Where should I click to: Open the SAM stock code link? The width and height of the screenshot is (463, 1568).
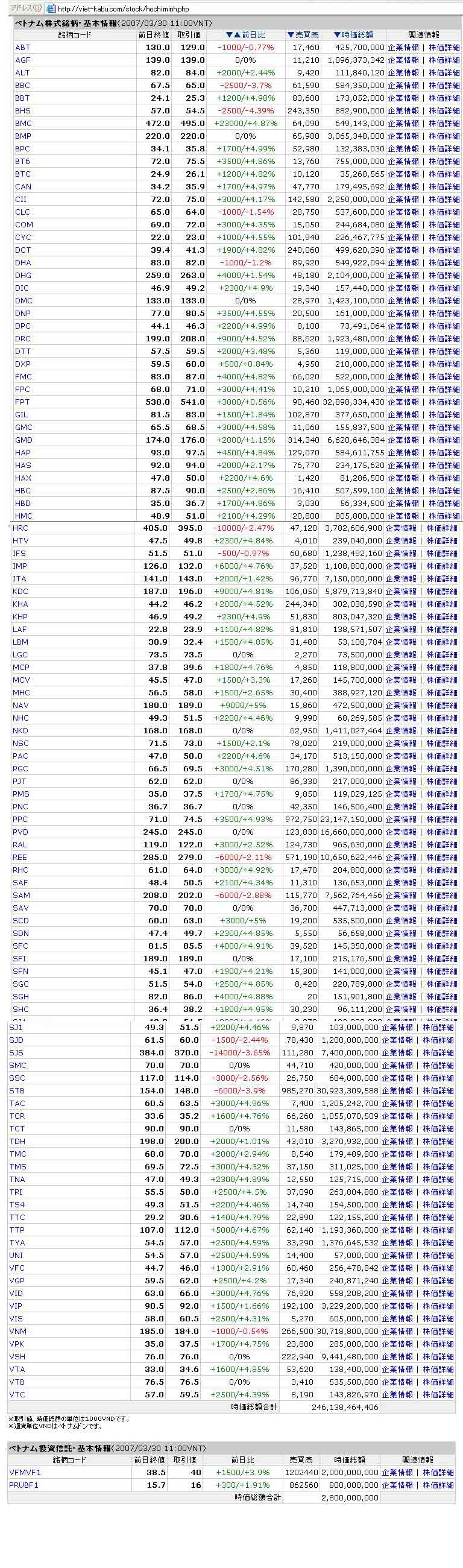21,896
